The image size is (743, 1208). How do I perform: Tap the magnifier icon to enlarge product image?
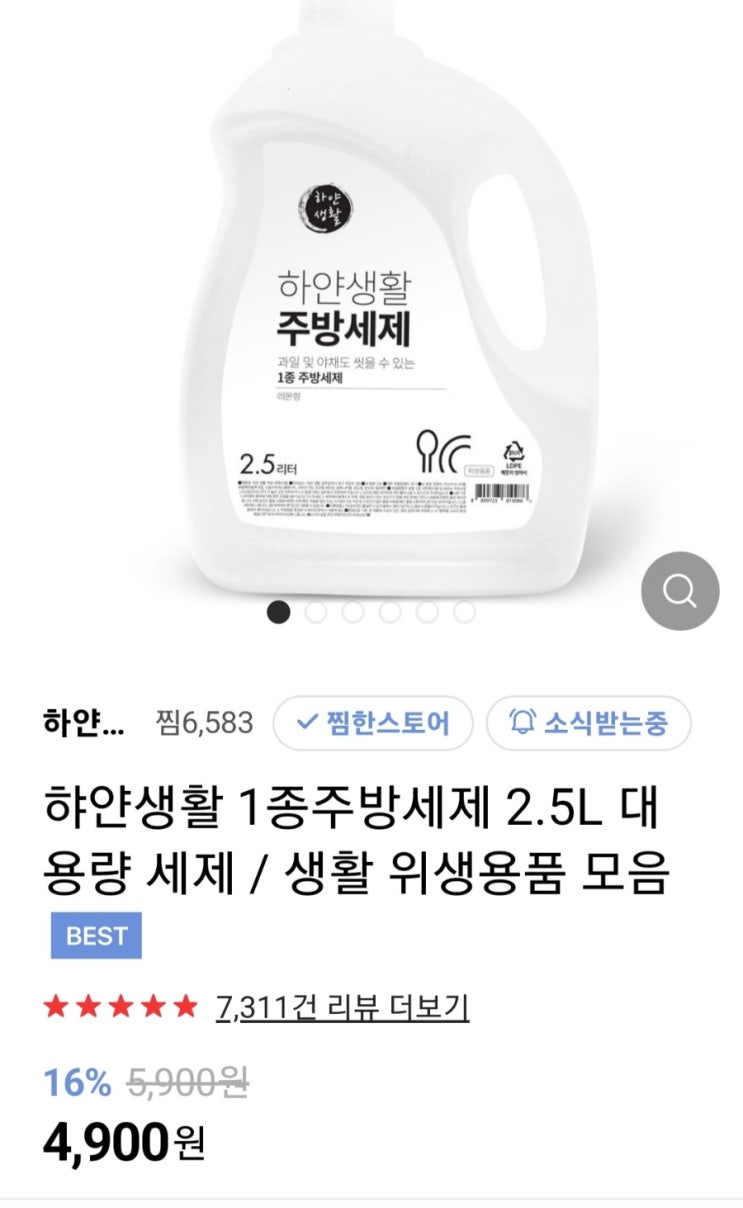click(679, 591)
